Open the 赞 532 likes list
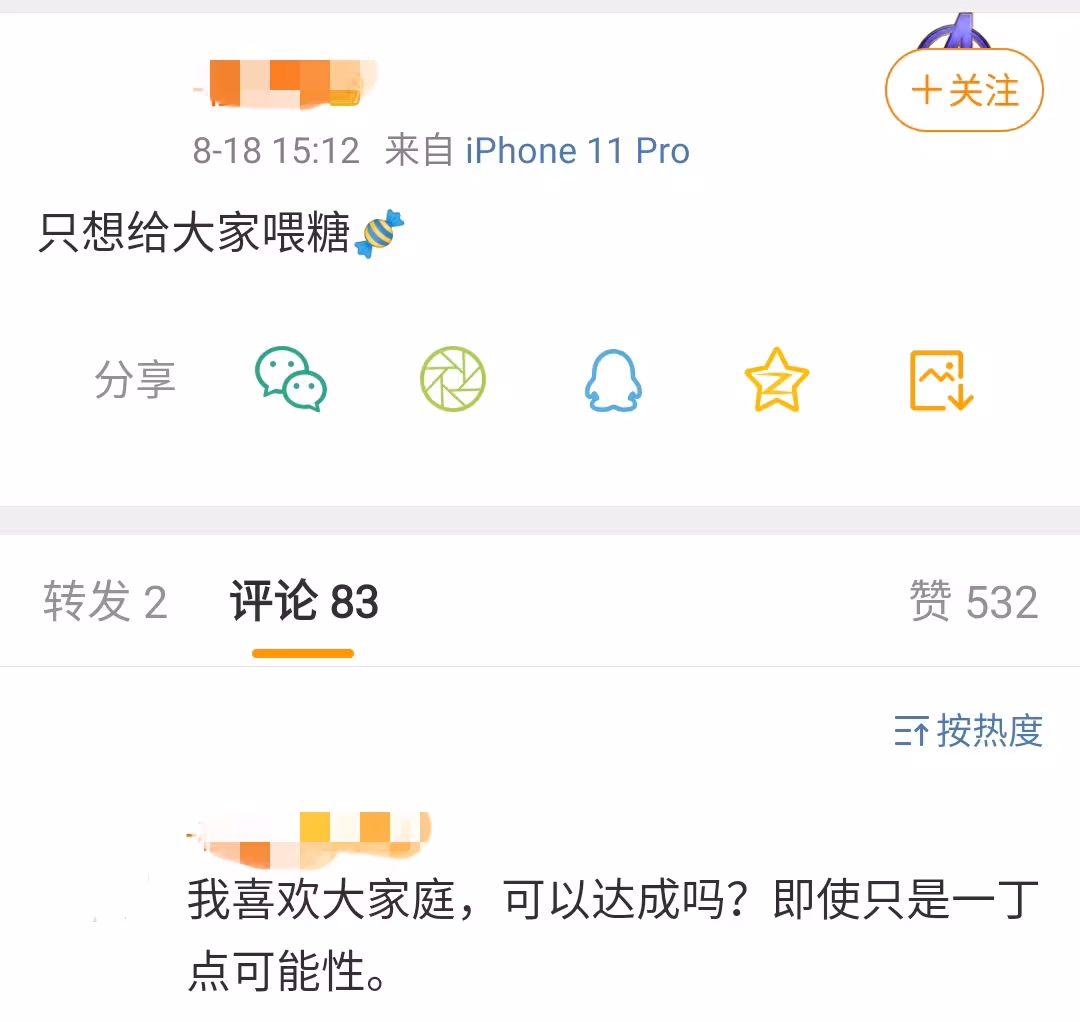This screenshot has width=1080, height=1022. (x=973, y=602)
